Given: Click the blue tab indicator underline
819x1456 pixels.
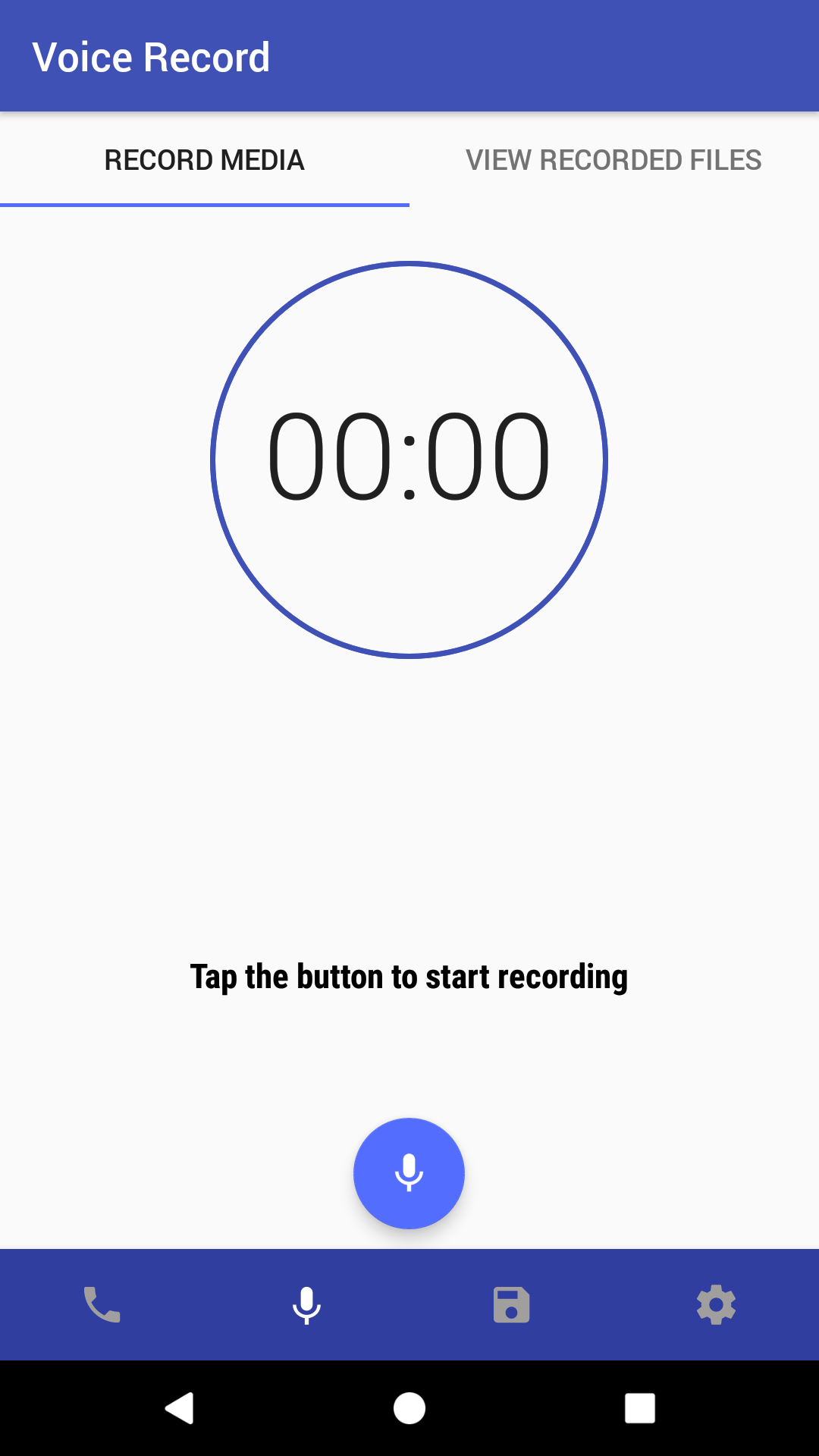Looking at the screenshot, I should tap(204, 204).
